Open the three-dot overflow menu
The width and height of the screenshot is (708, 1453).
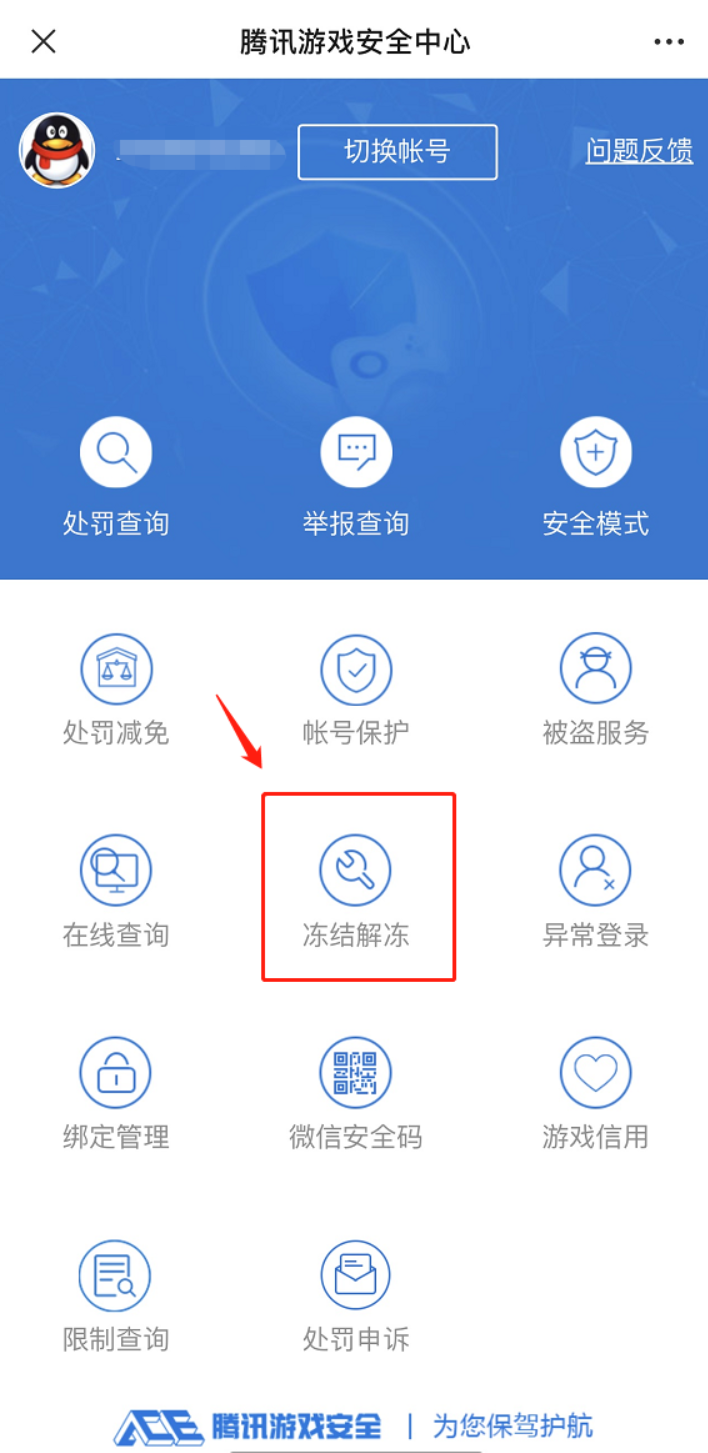(669, 41)
